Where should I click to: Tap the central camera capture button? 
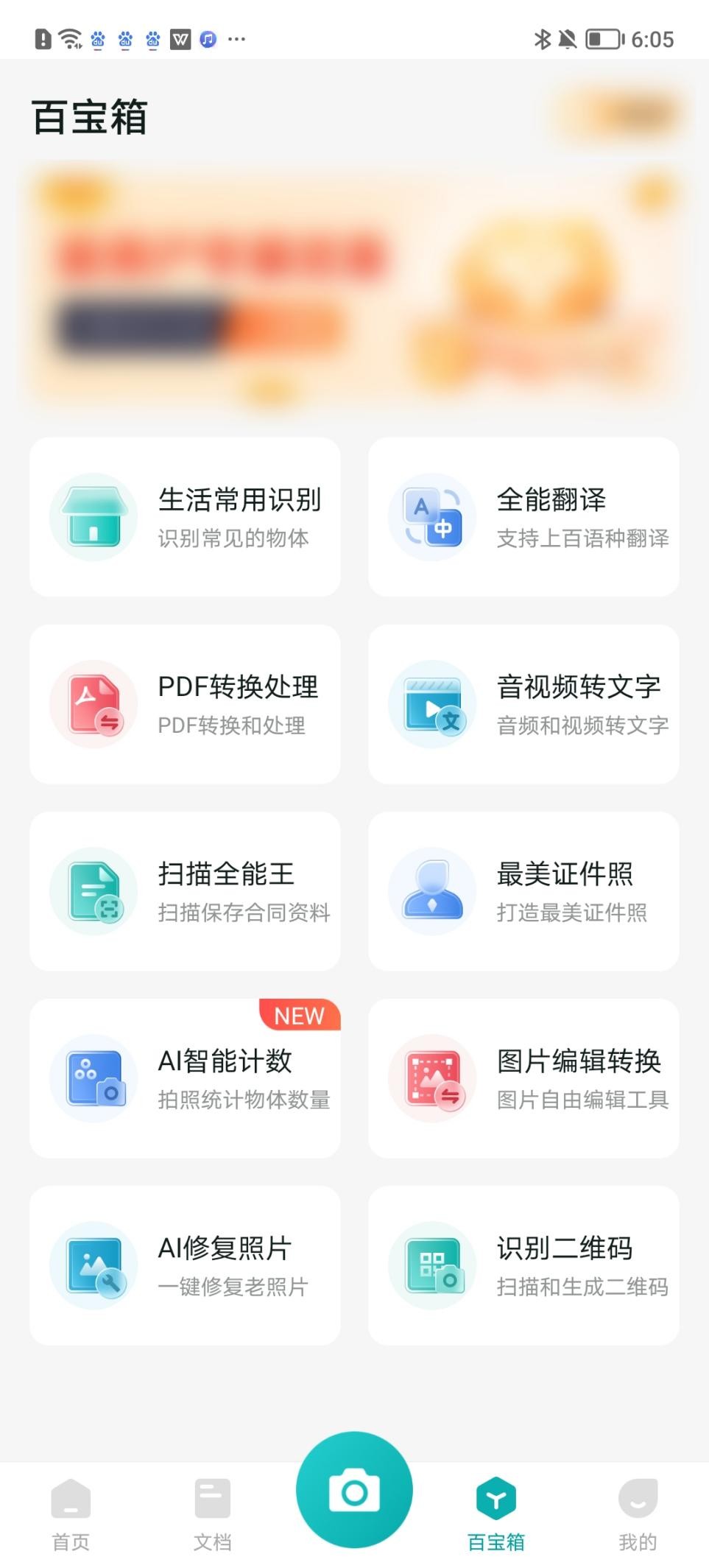tap(354, 1489)
